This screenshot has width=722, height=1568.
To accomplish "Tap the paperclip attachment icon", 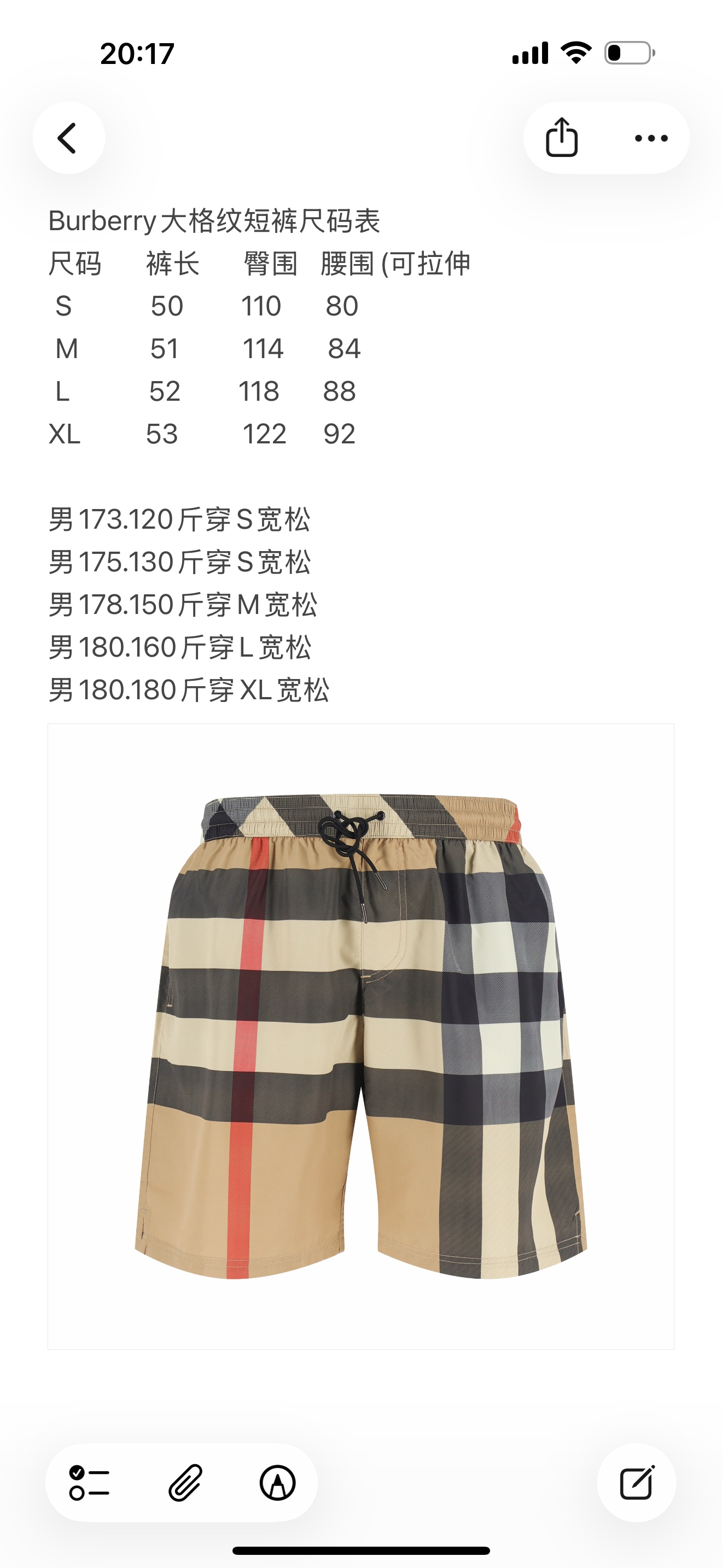I will coord(185,1482).
